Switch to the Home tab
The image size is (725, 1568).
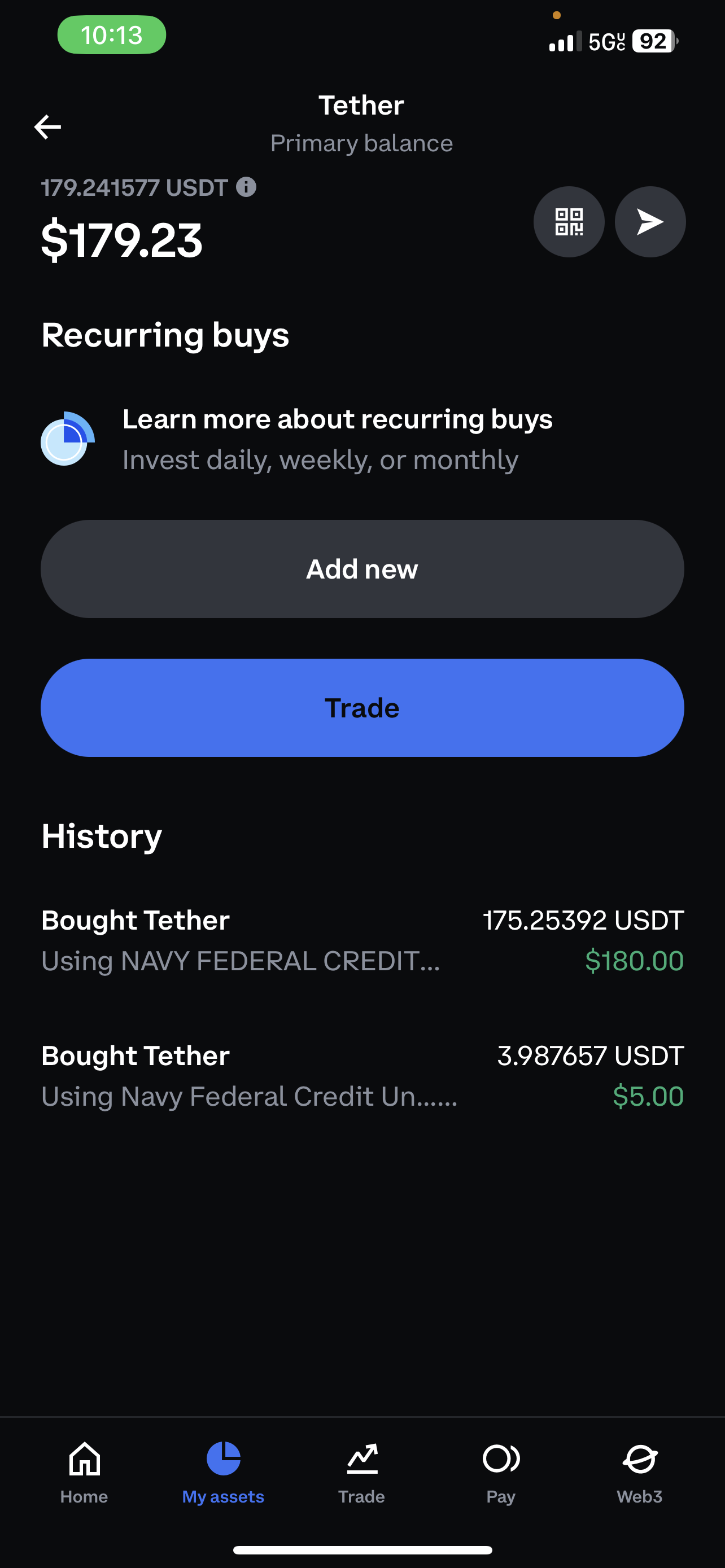84,1472
